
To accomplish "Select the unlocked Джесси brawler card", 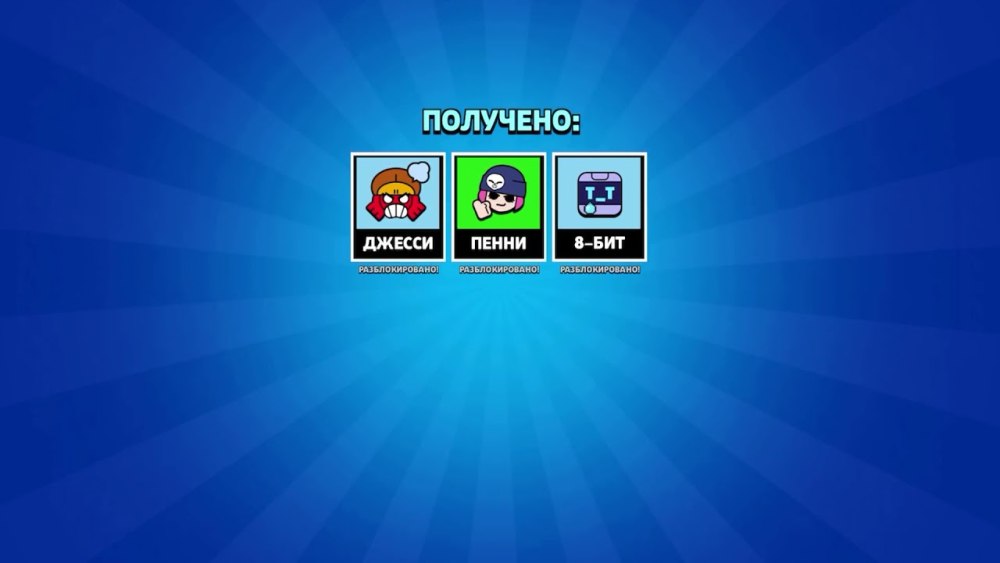I will pos(398,207).
